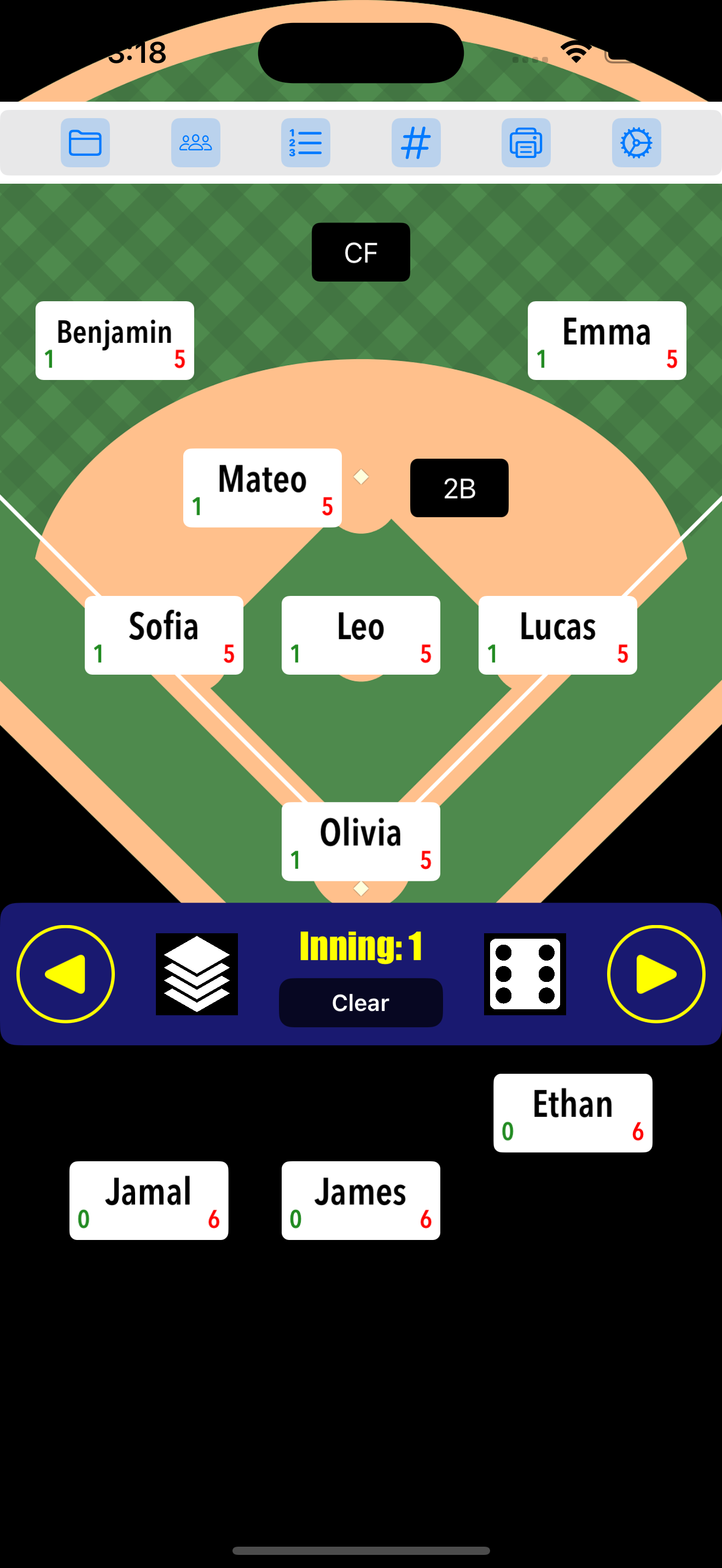Image resolution: width=722 pixels, height=1568 pixels.
Task: Select Olivia's player card
Action: (360, 841)
